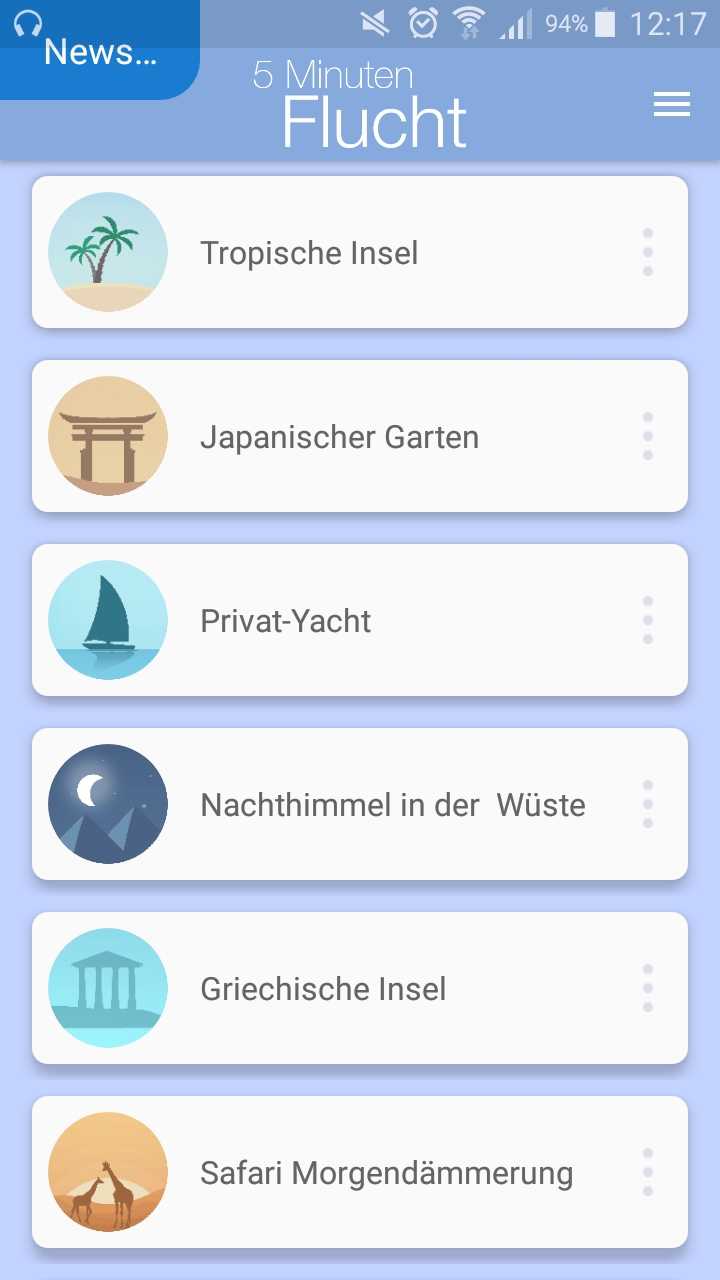Open options for Safari Morgendämmerung

(648, 1172)
